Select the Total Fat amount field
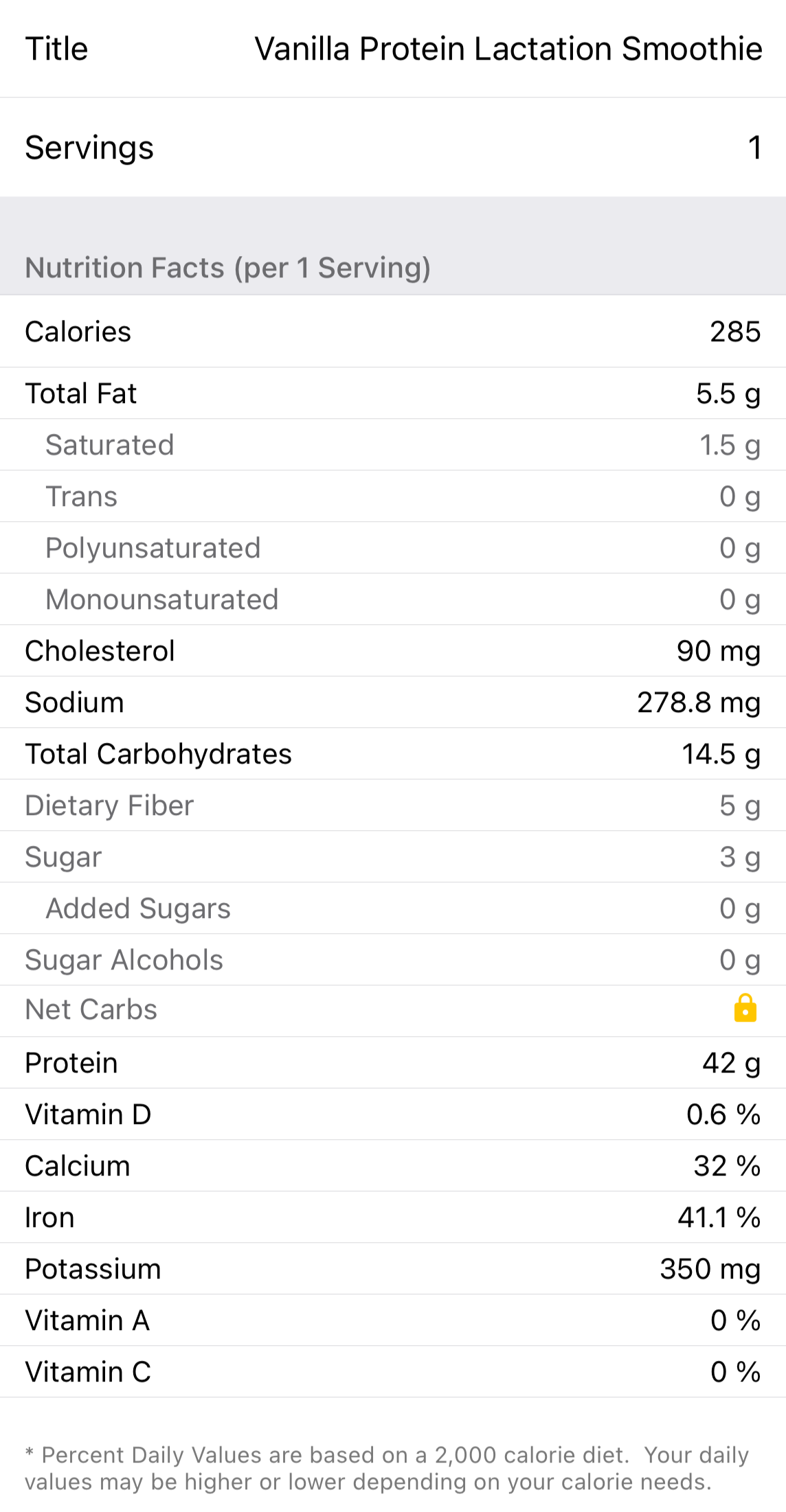Screen dimensions: 786x1512 coord(728,393)
